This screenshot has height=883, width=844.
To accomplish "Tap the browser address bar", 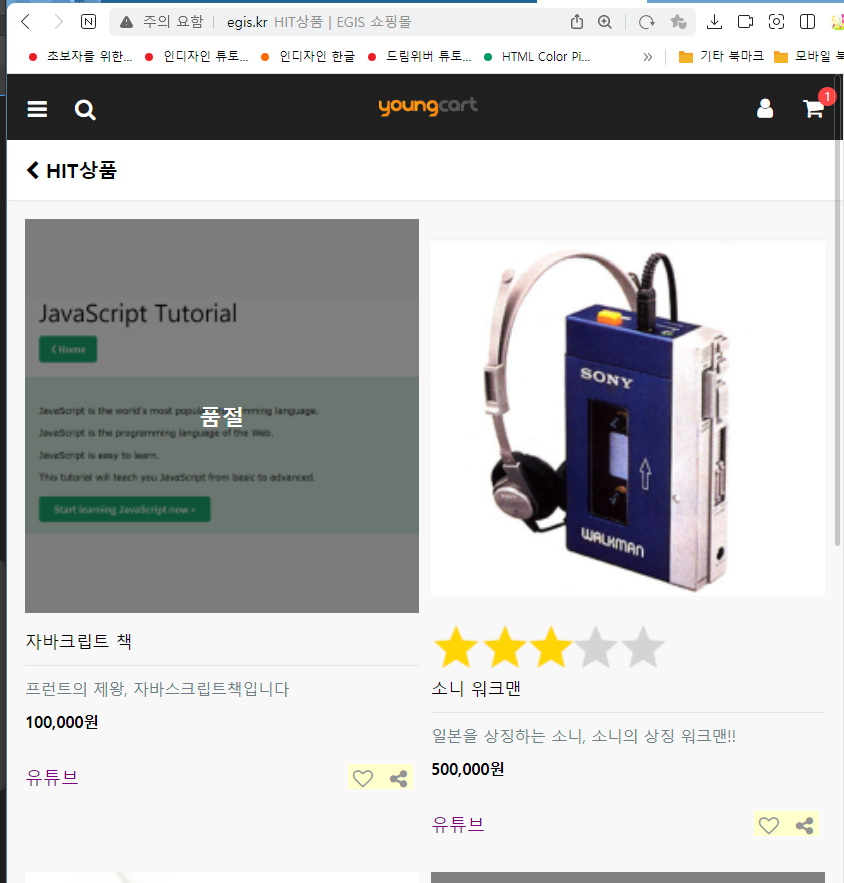I will 340,22.
